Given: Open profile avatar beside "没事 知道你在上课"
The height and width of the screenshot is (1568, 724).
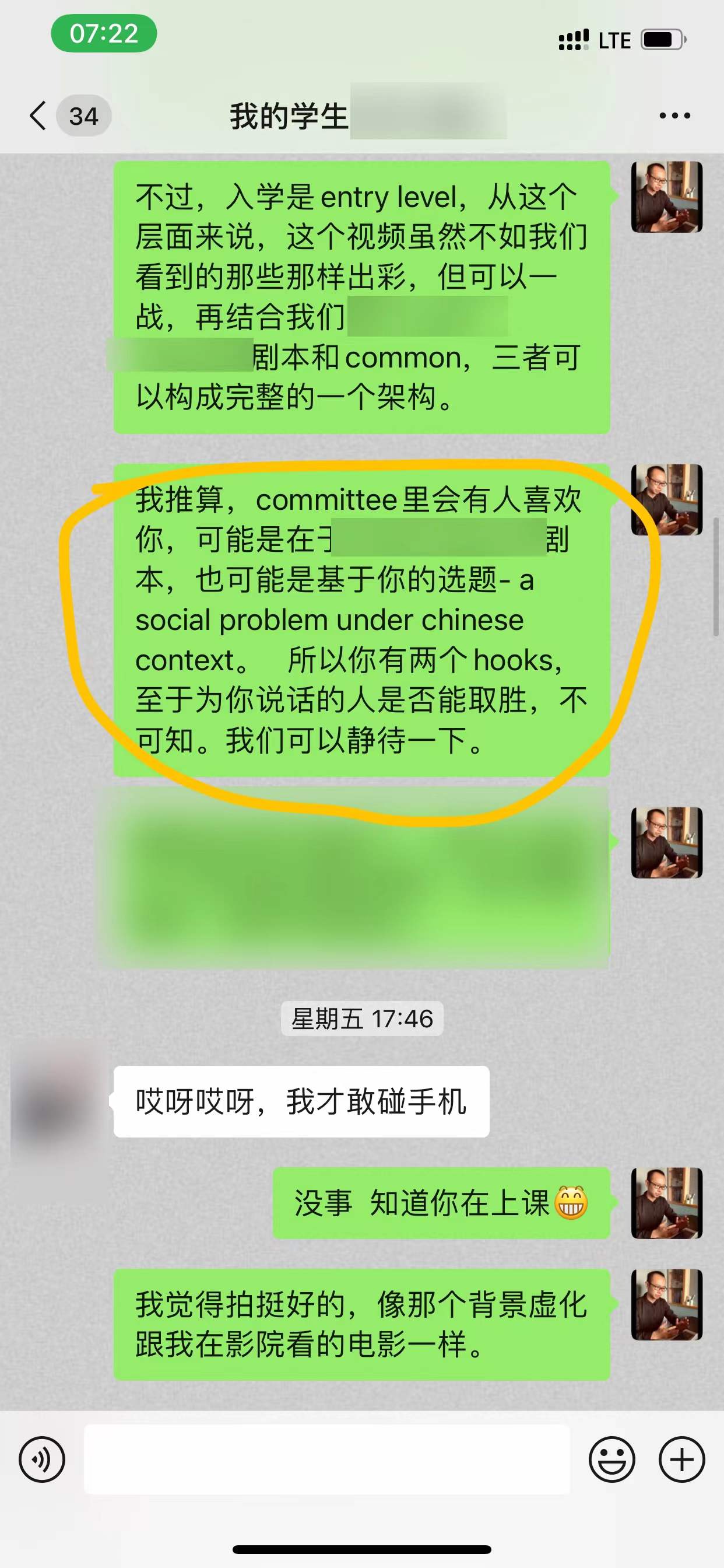Looking at the screenshot, I should [x=667, y=1203].
